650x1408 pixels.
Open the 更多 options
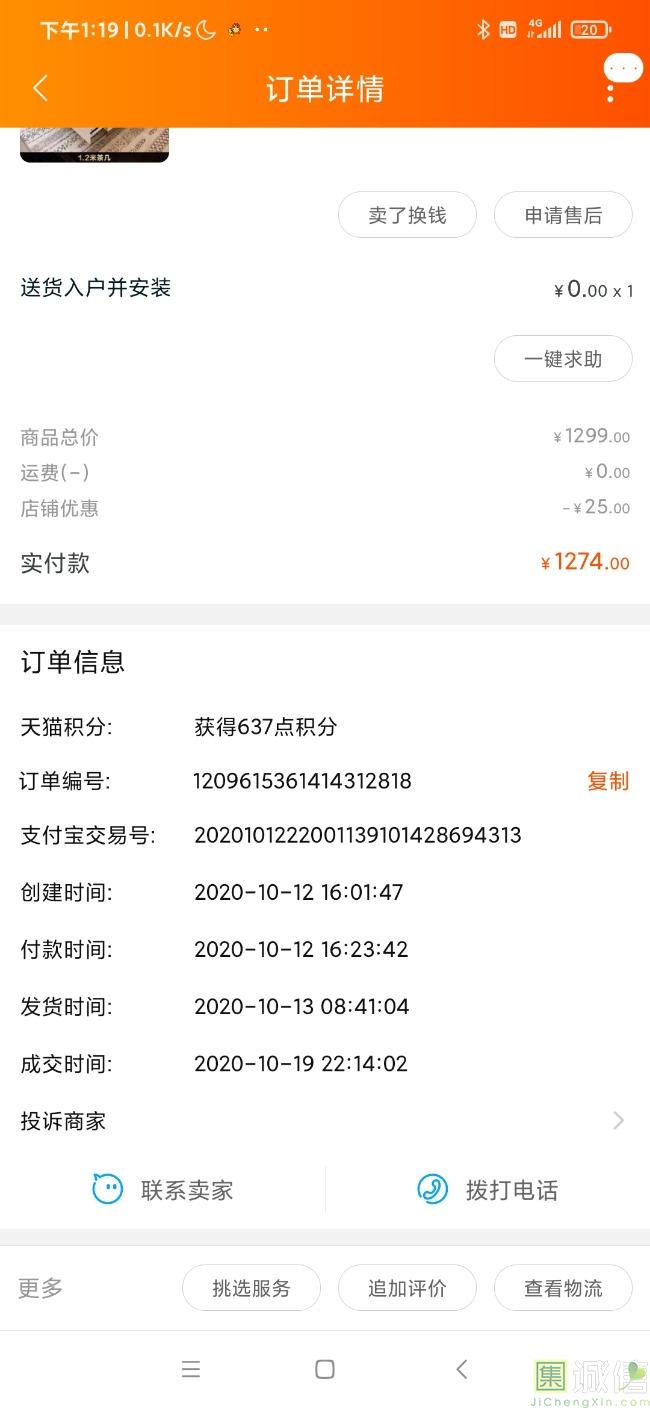point(41,1288)
